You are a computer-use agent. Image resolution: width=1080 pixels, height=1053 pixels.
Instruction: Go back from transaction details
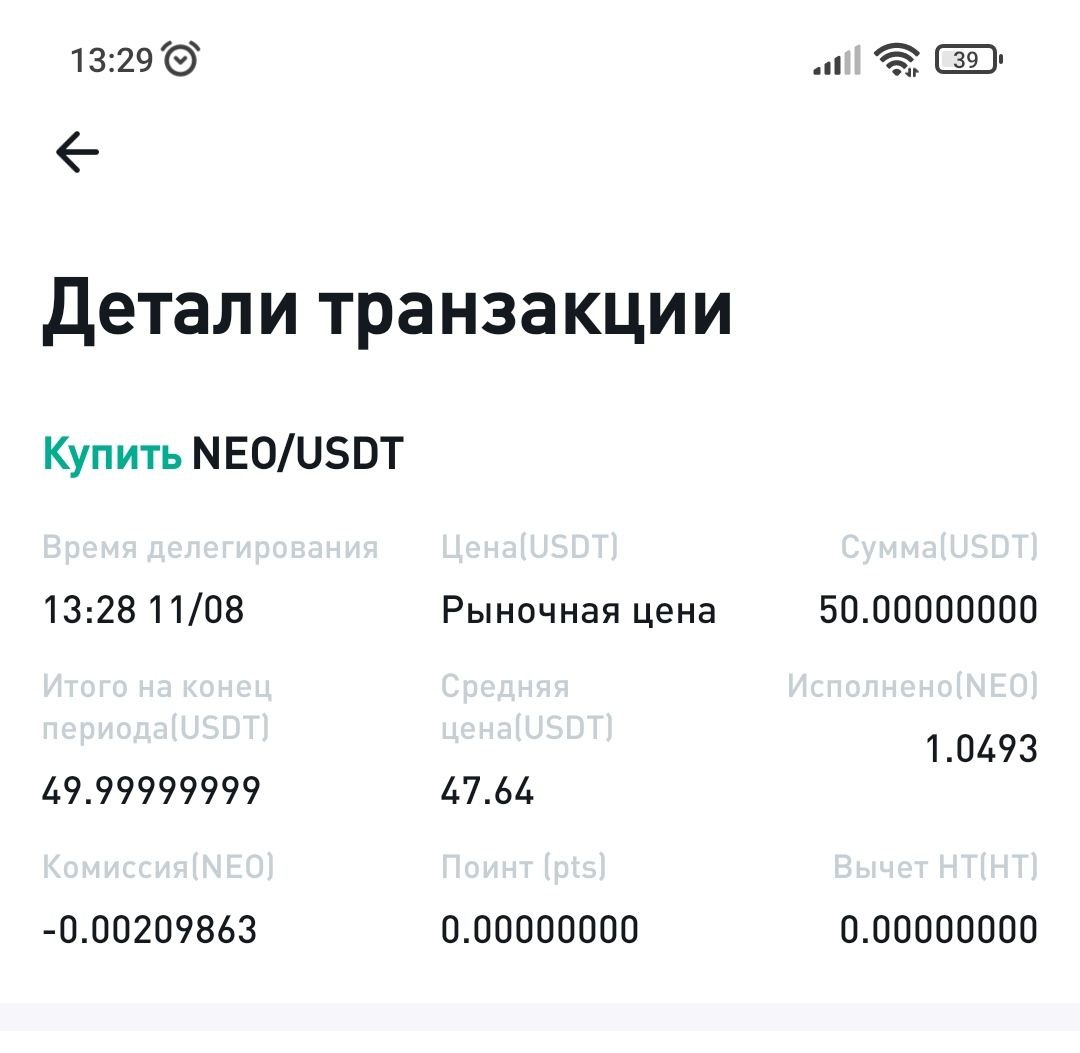click(77, 153)
